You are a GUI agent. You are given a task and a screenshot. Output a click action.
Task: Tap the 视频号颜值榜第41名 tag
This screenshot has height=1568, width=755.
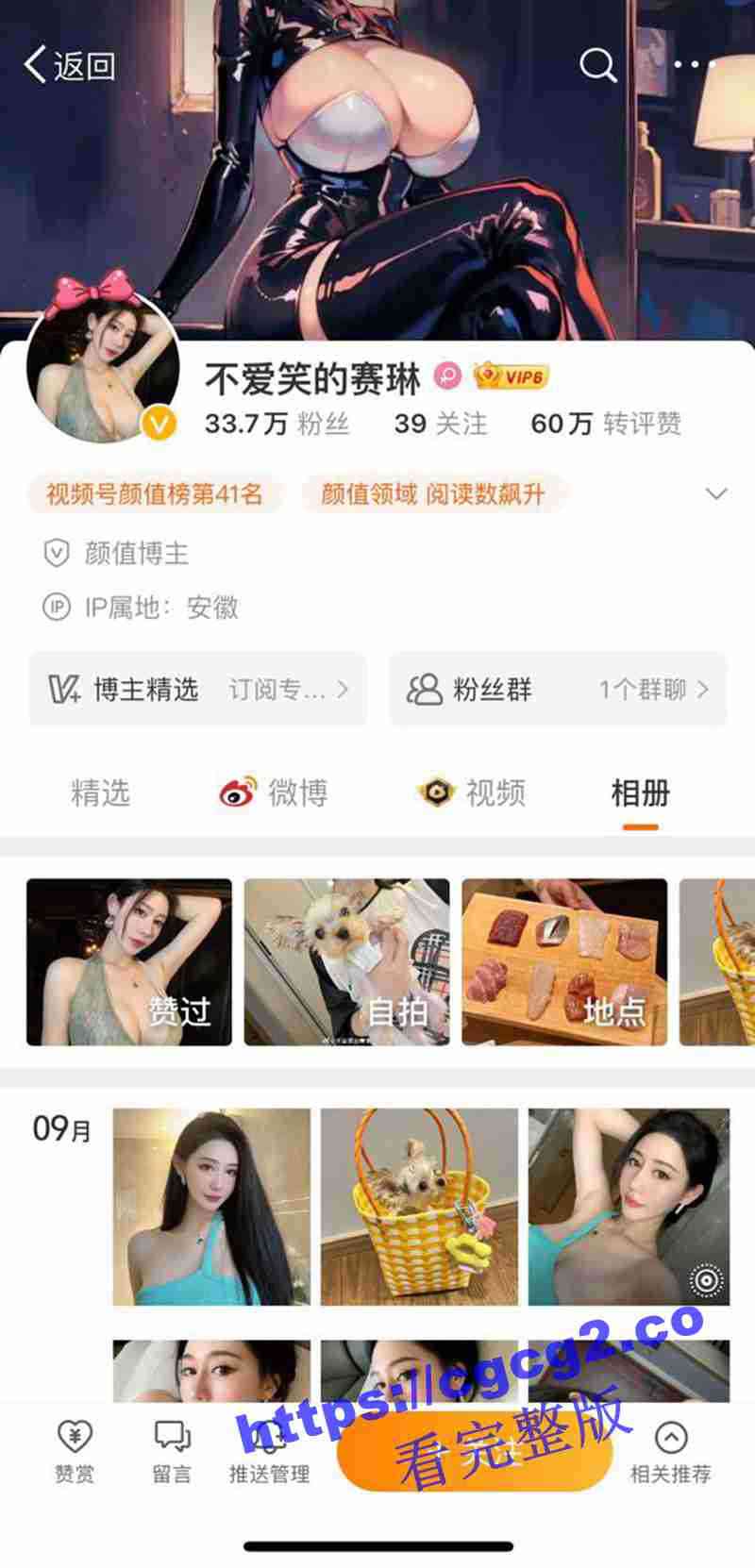[155, 493]
